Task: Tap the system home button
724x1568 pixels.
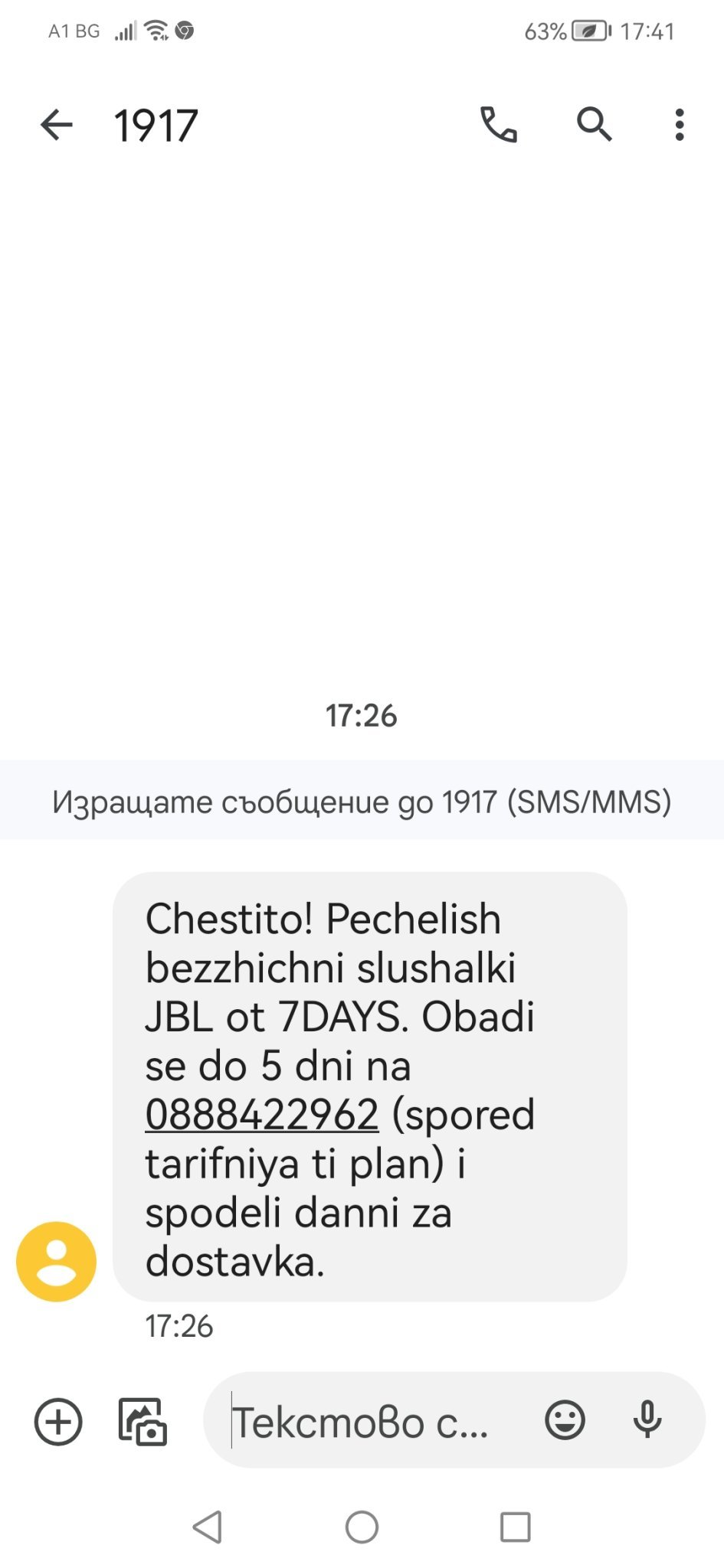Action: coord(362,1527)
